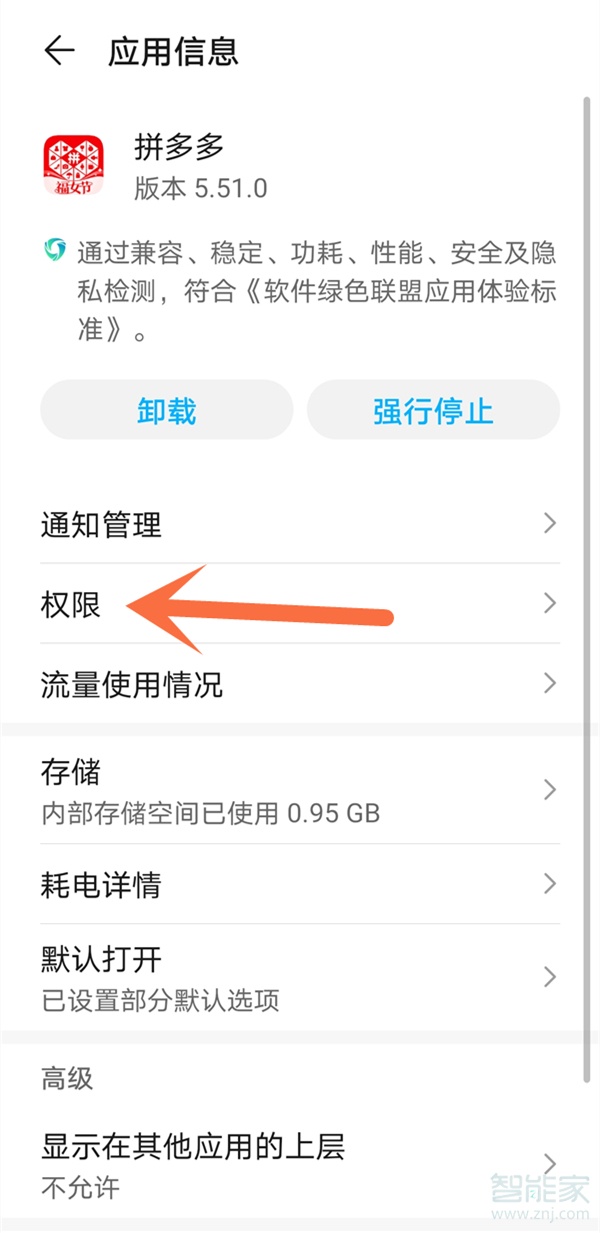The image size is (600, 1233).
Task: Open 通知管理 settings
Action: click(298, 524)
